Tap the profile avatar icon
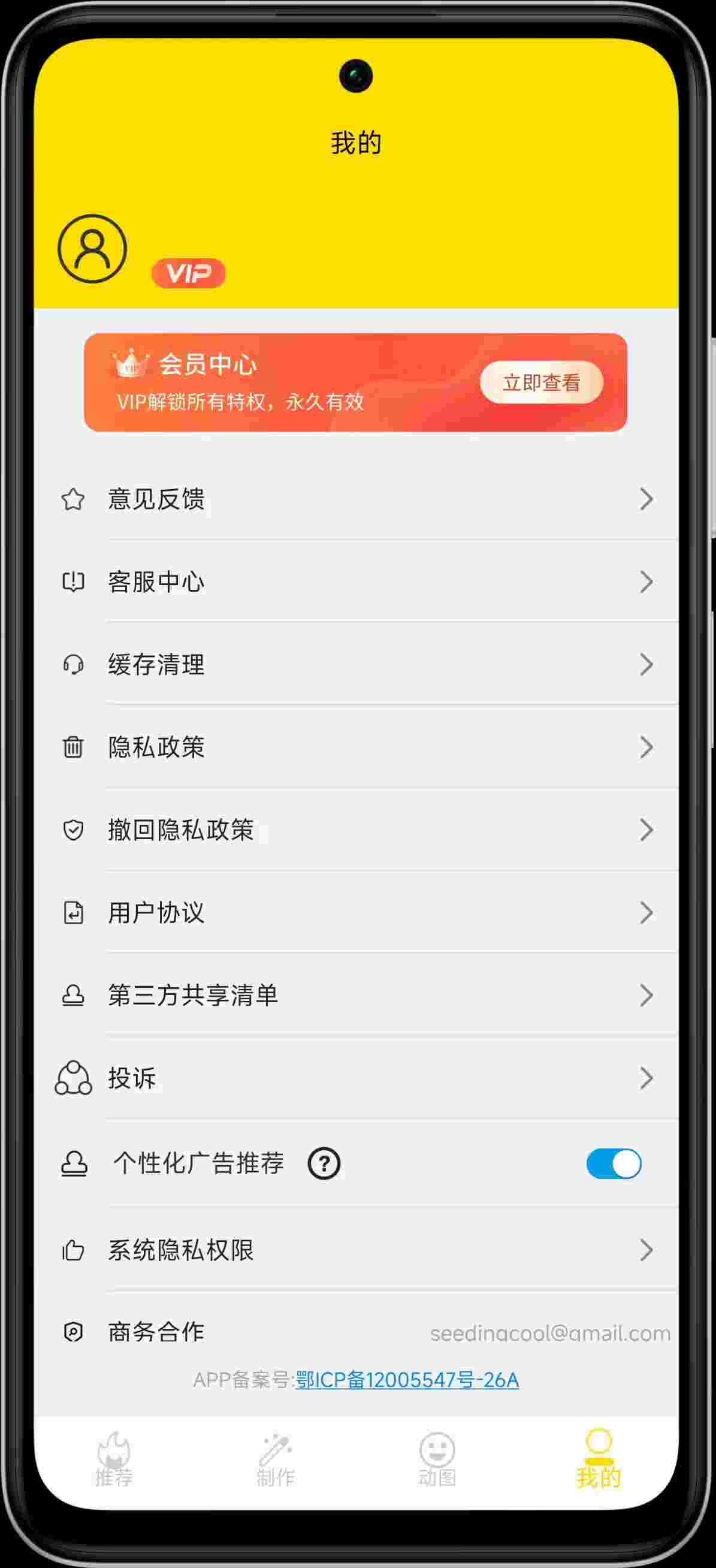The image size is (716, 1568). (92, 248)
